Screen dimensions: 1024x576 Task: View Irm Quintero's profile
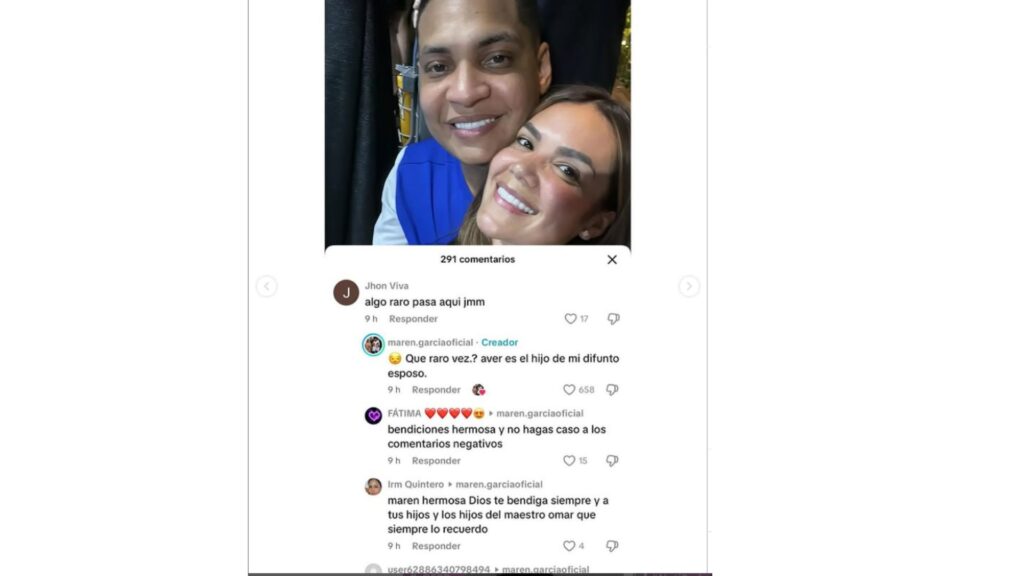(373, 486)
